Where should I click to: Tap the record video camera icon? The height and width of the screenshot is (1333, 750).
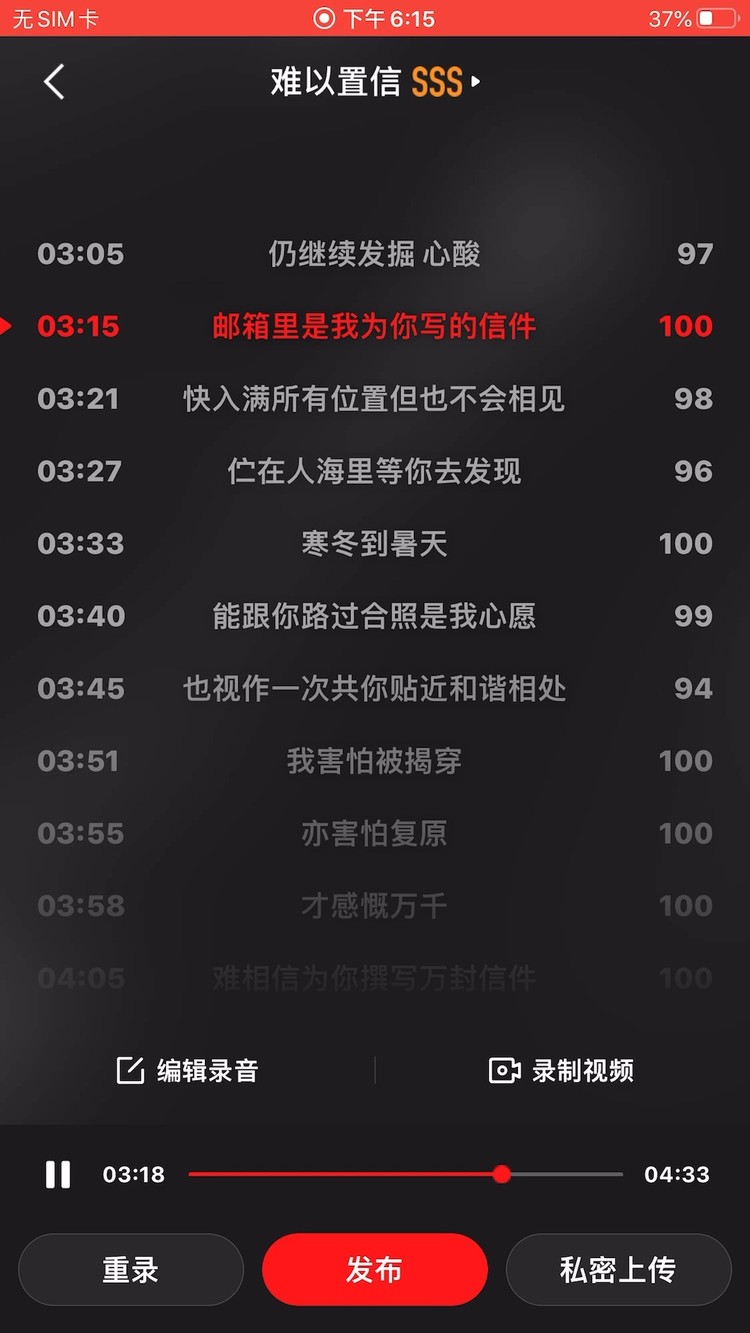503,1069
